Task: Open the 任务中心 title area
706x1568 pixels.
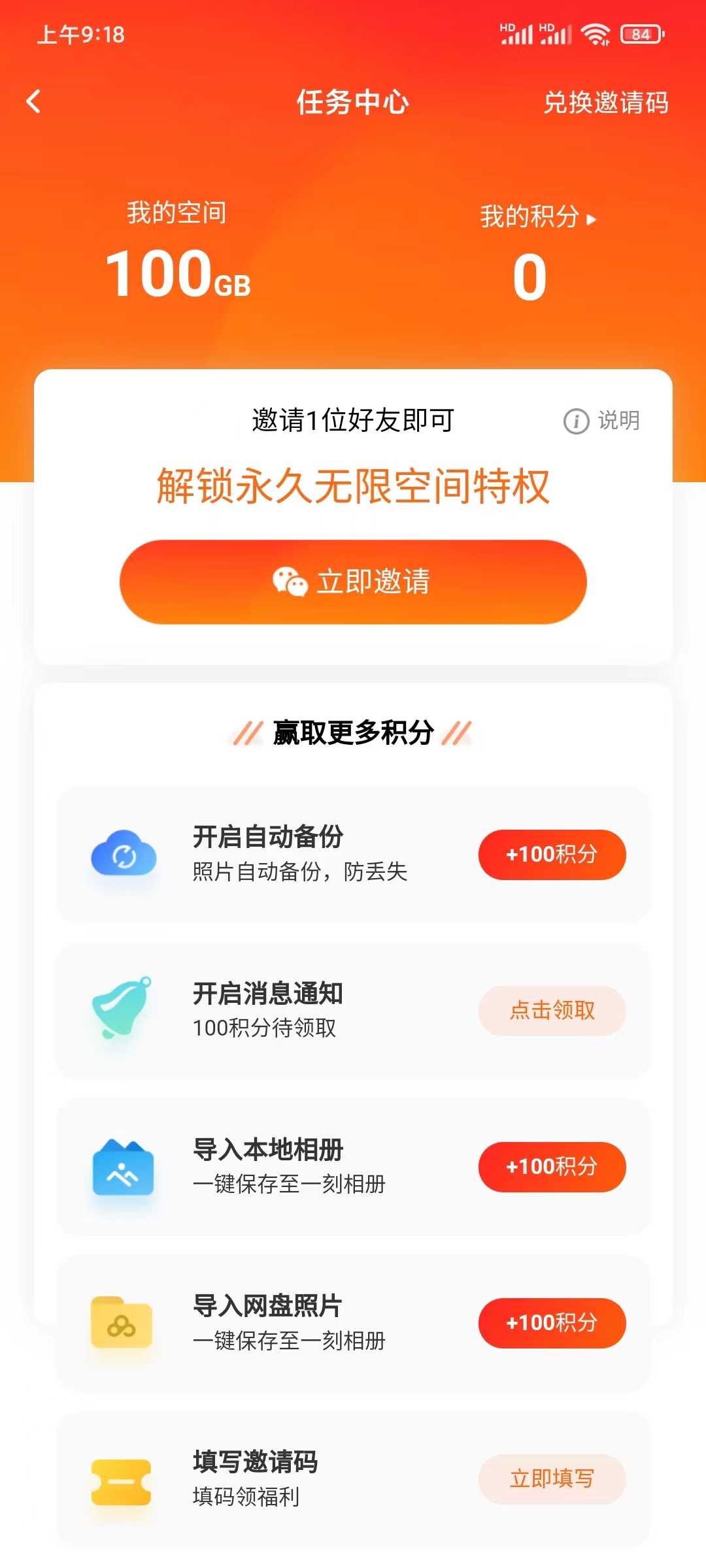Action: pyautogui.click(x=353, y=103)
